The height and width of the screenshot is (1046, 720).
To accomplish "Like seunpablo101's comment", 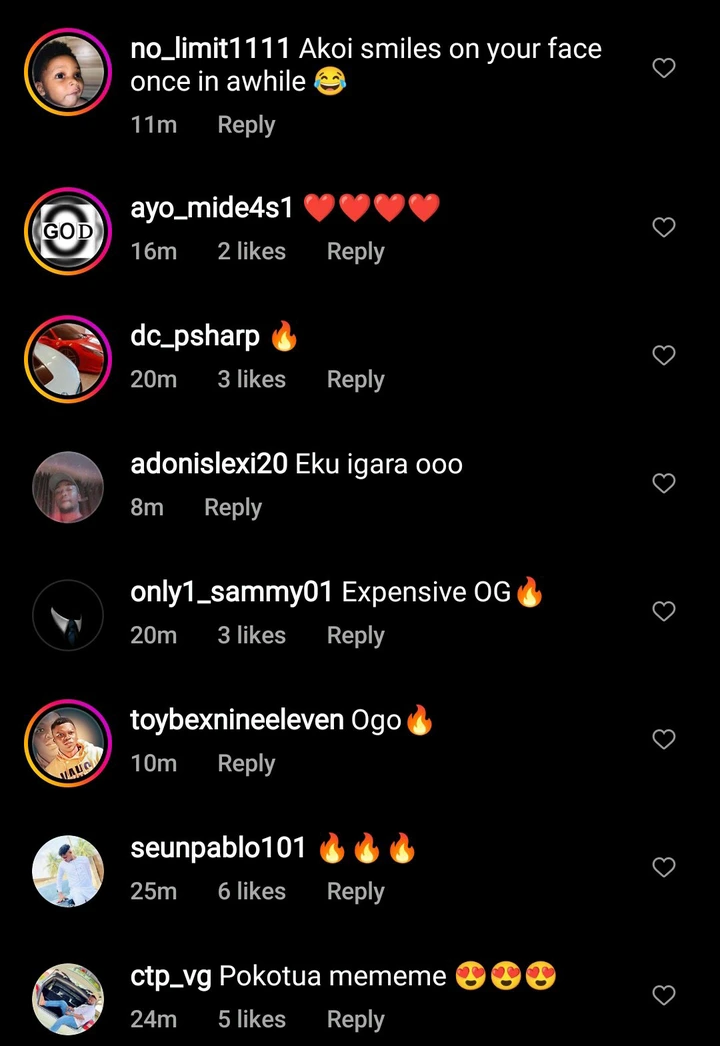I will (664, 867).
